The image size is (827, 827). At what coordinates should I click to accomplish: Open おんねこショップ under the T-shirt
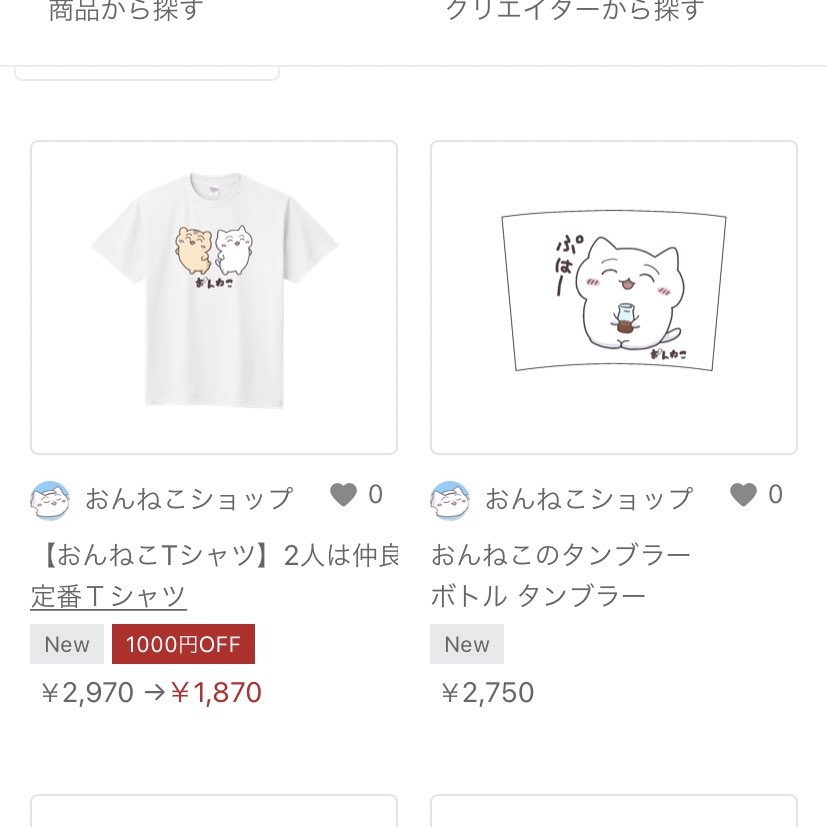tap(187, 498)
